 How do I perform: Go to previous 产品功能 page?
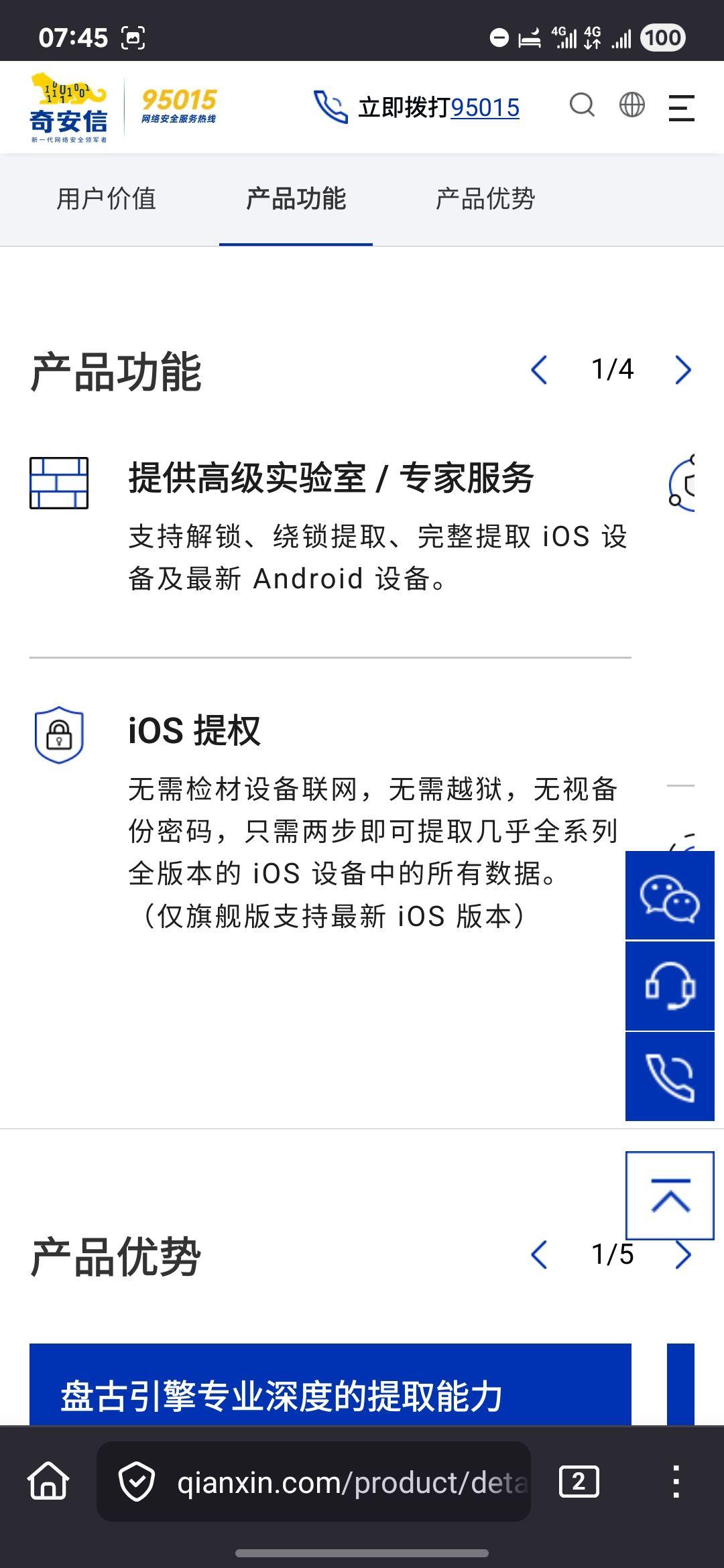pyautogui.click(x=539, y=370)
